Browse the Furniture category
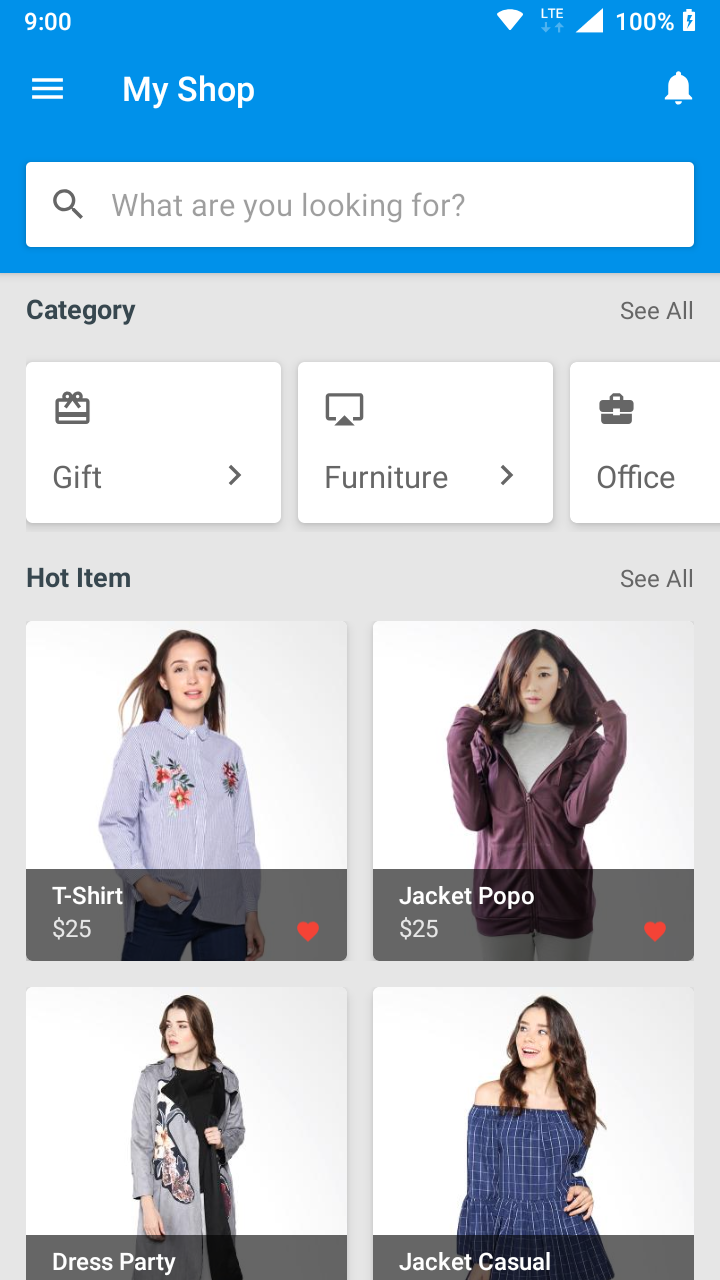 click(x=425, y=442)
